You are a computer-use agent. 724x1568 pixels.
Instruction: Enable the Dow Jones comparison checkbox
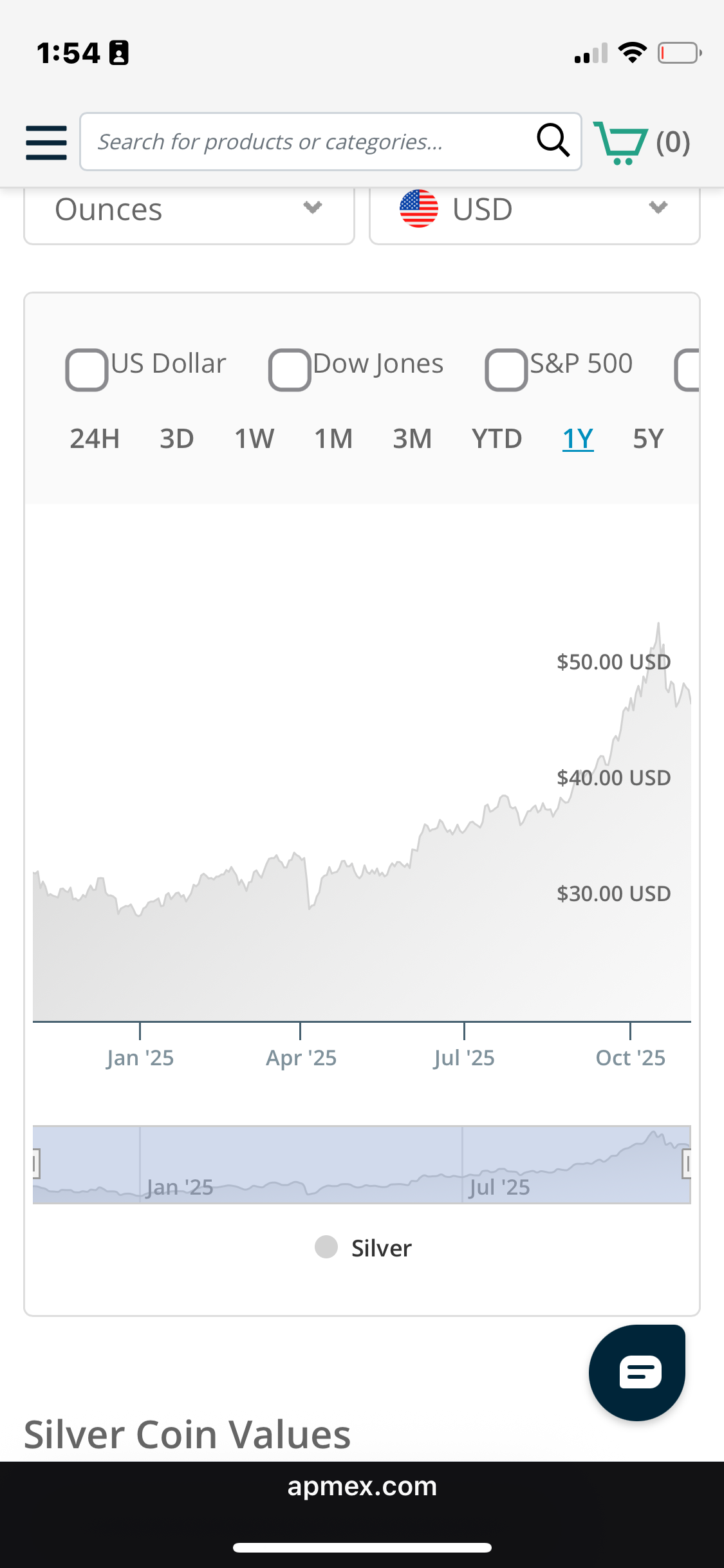pos(290,369)
